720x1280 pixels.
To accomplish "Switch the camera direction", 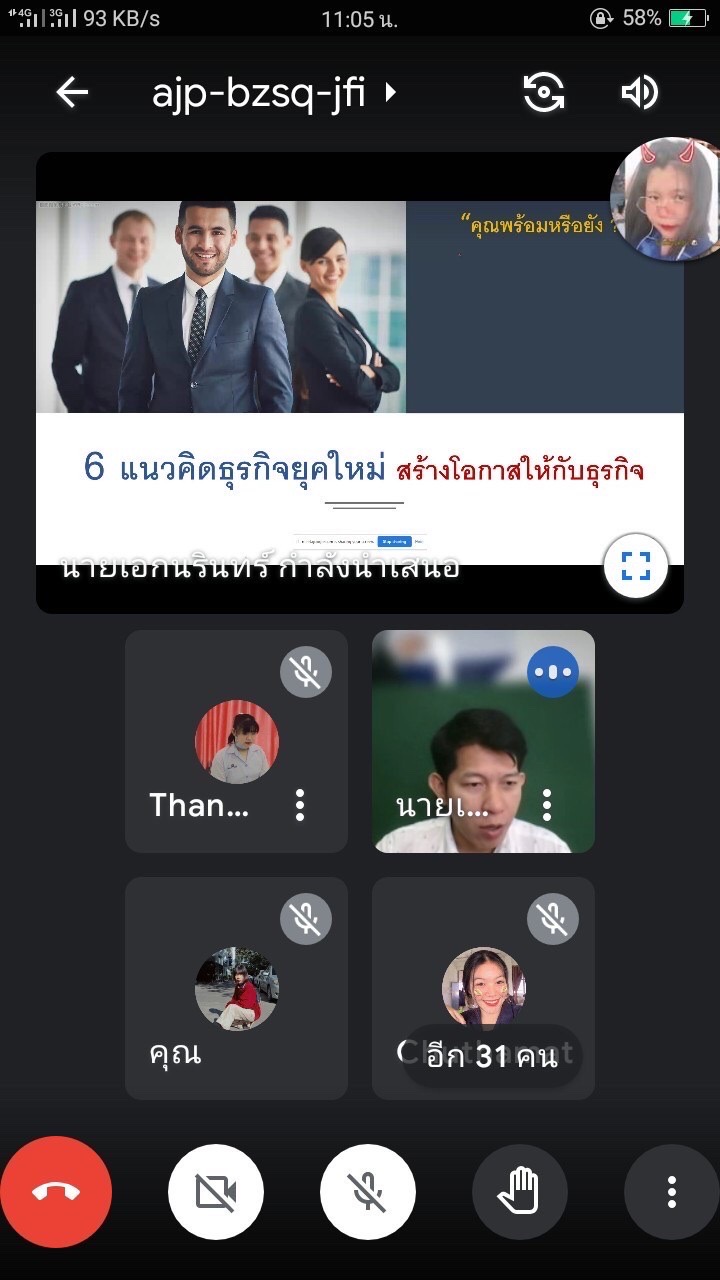I will pyautogui.click(x=544, y=93).
